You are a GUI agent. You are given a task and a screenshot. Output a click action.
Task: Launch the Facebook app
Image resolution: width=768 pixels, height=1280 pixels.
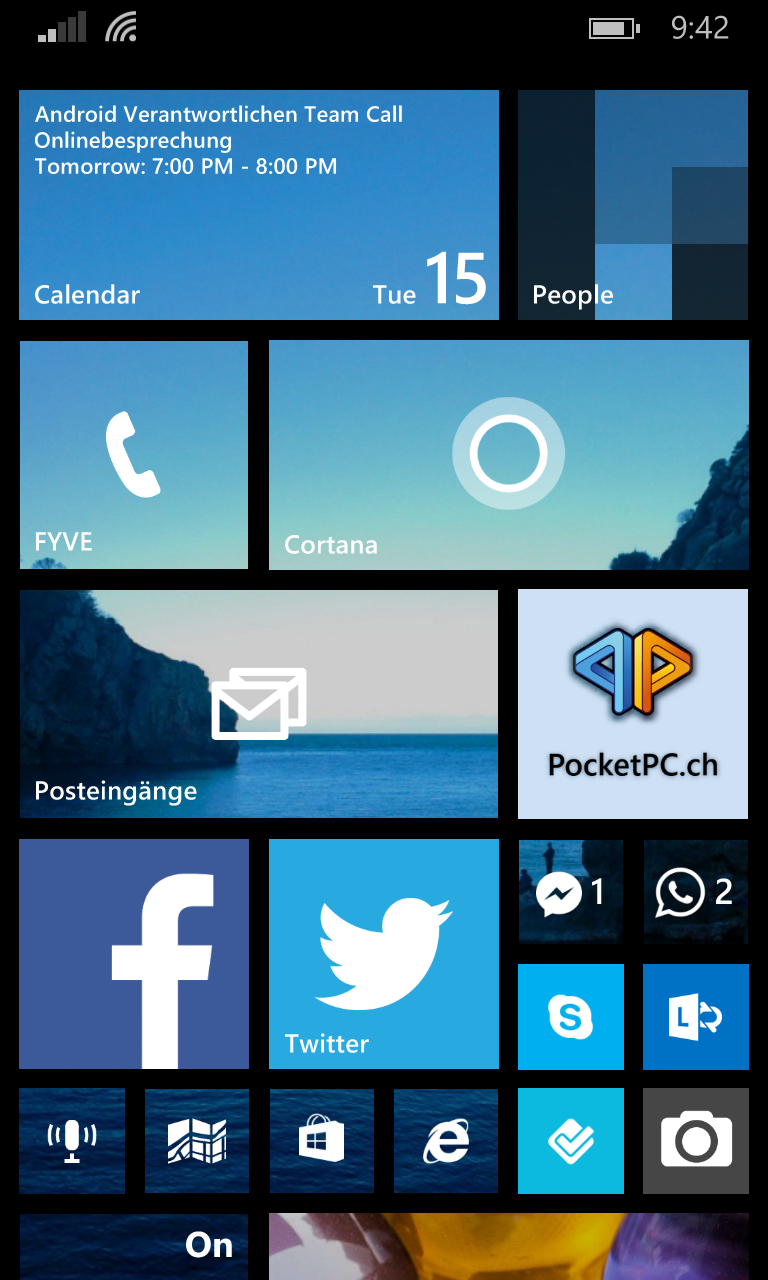coord(134,954)
